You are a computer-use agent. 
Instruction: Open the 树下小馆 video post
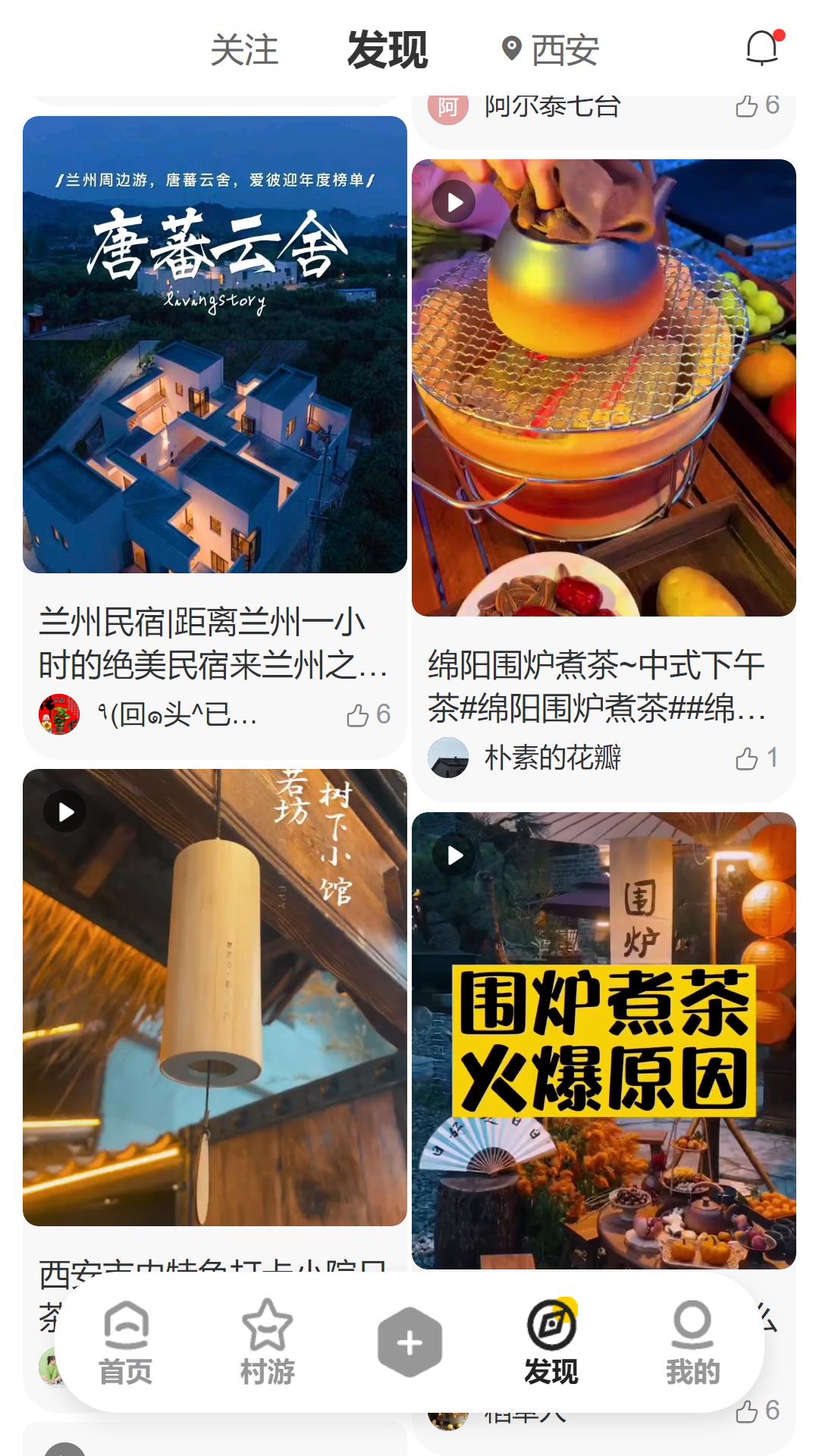tap(215, 997)
